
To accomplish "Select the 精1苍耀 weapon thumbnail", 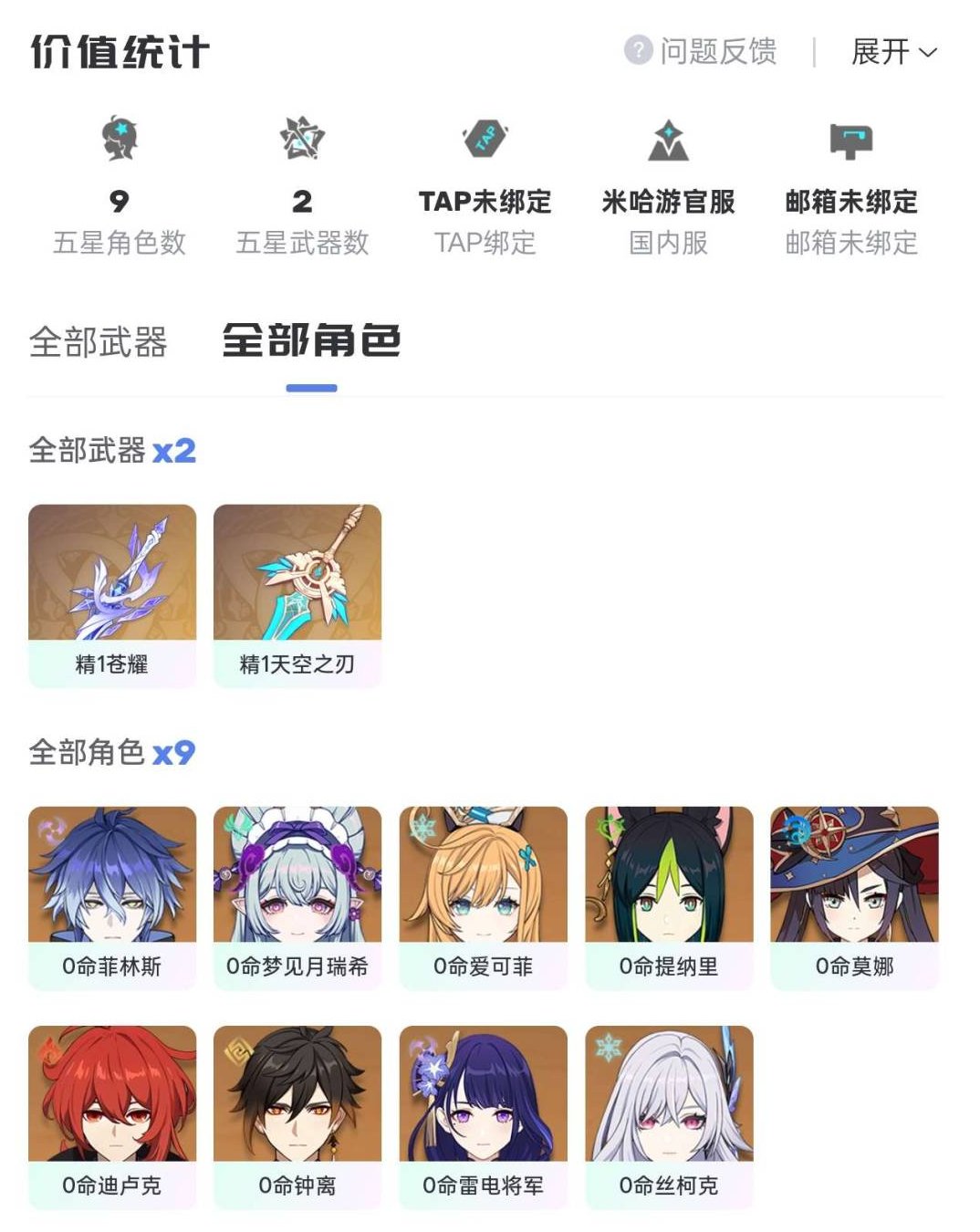I will coord(111,589).
